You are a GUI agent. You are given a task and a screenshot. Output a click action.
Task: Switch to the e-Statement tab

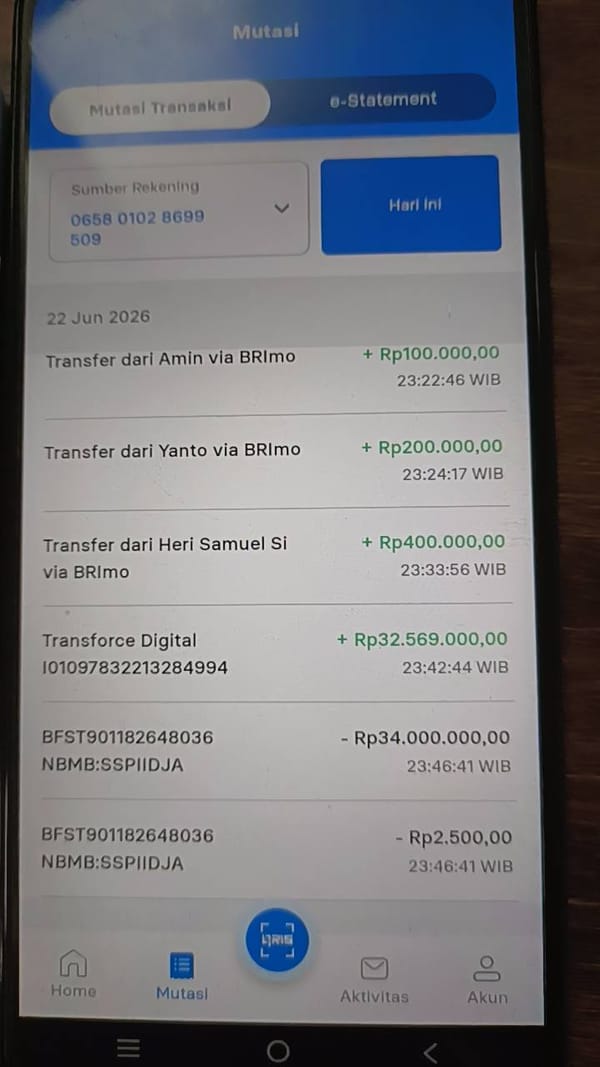[383, 99]
